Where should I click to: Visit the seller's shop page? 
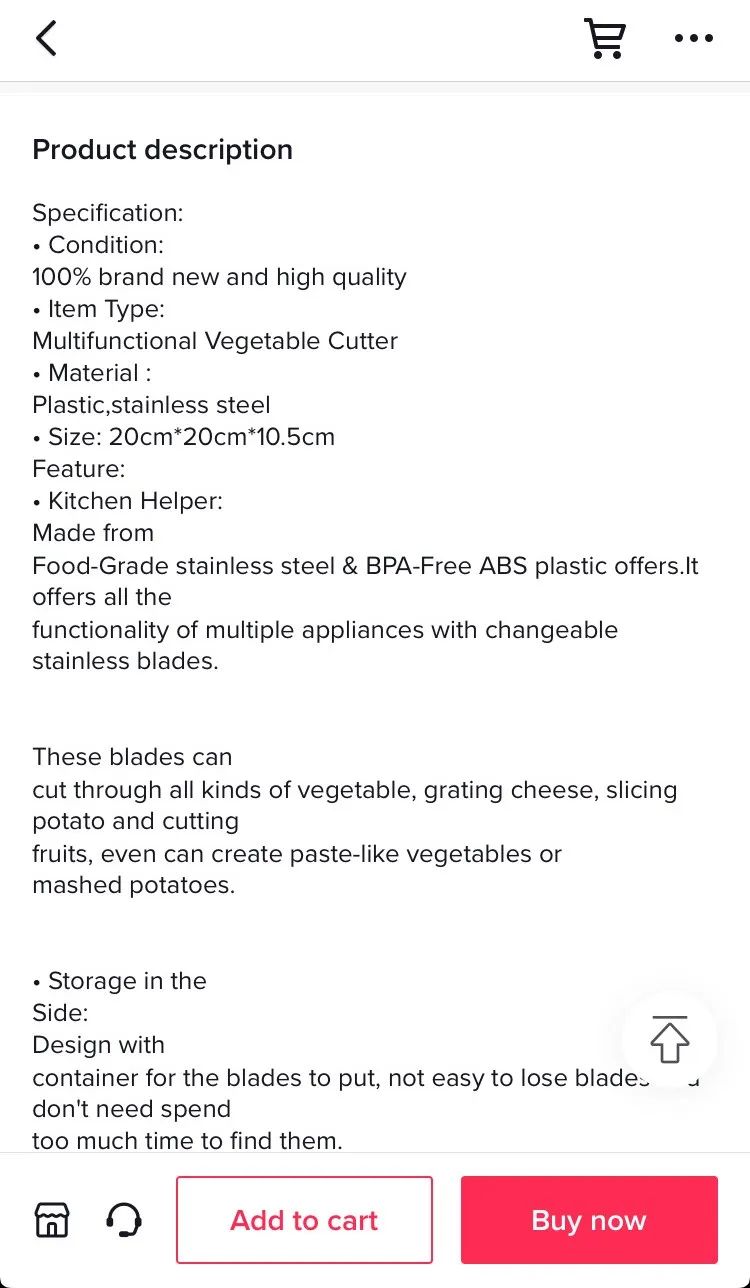point(53,1220)
